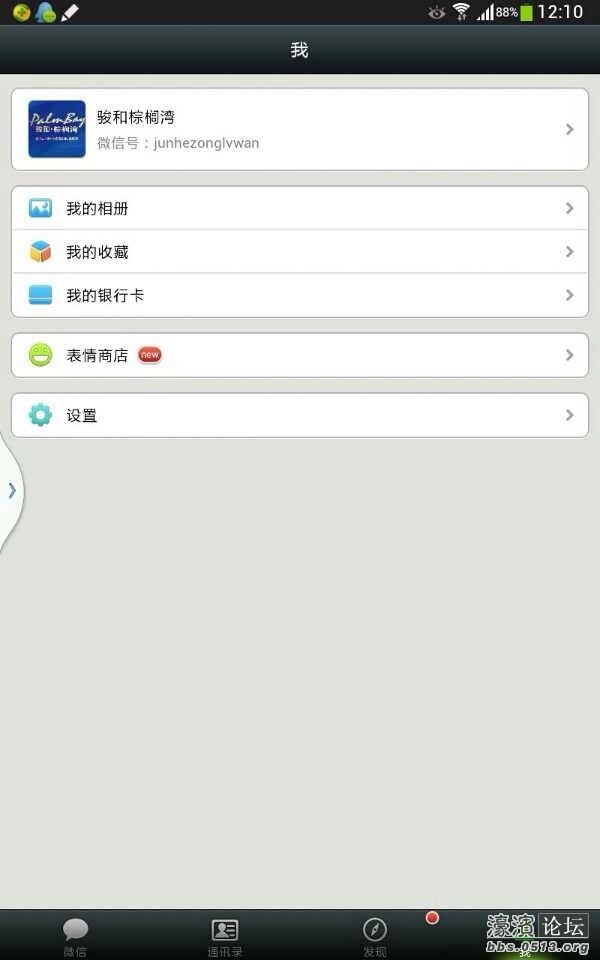Open 设置 settings
The width and height of the screenshot is (600, 960).
[300, 415]
